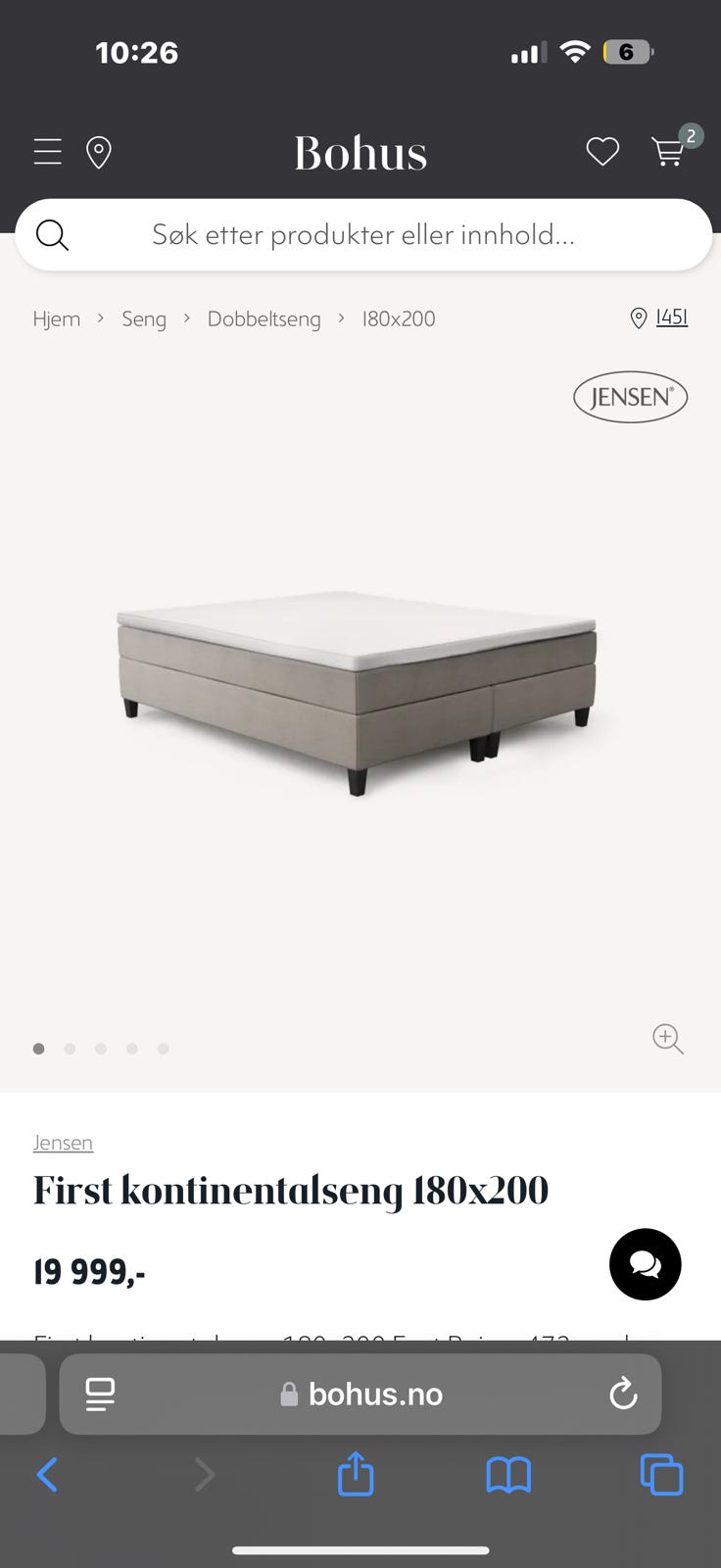This screenshot has width=721, height=1568.
Task: Open the Jensen brand link
Action: pos(63,1143)
